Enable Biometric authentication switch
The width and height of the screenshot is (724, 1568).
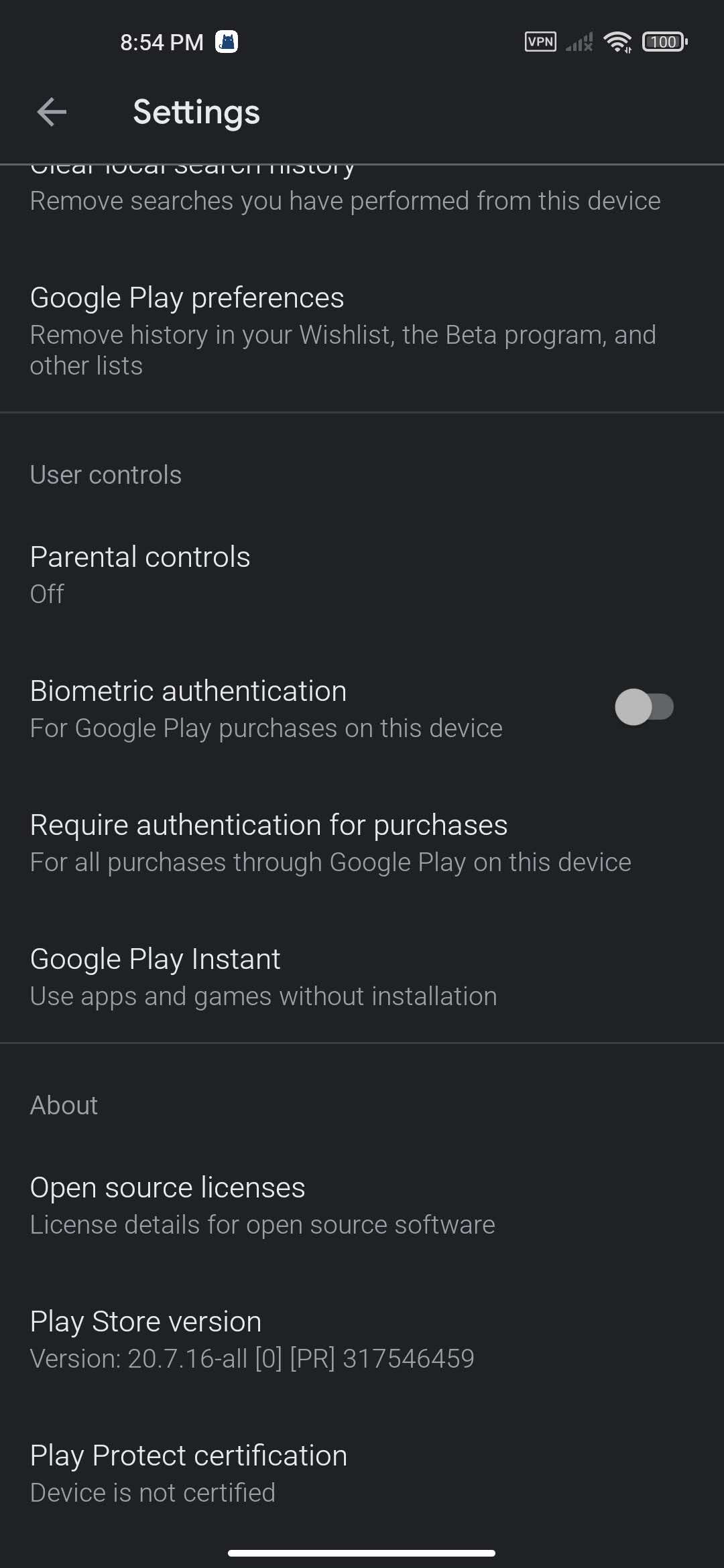point(644,707)
